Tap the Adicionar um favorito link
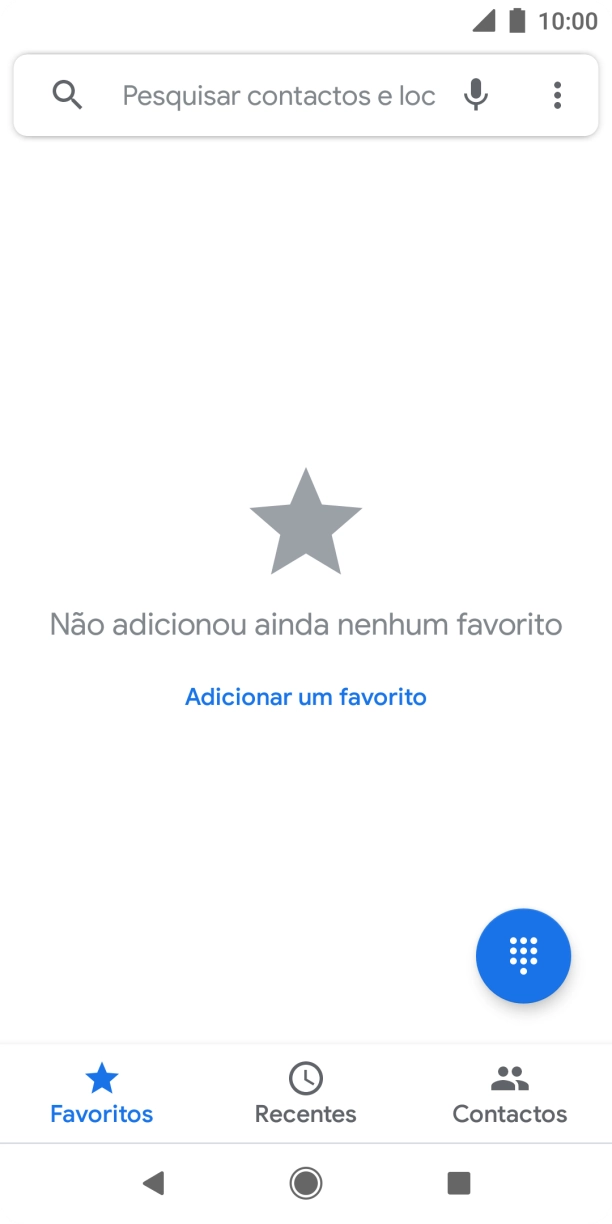Image resolution: width=612 pixels, height=1224 pixels. [x=306, y=697]
